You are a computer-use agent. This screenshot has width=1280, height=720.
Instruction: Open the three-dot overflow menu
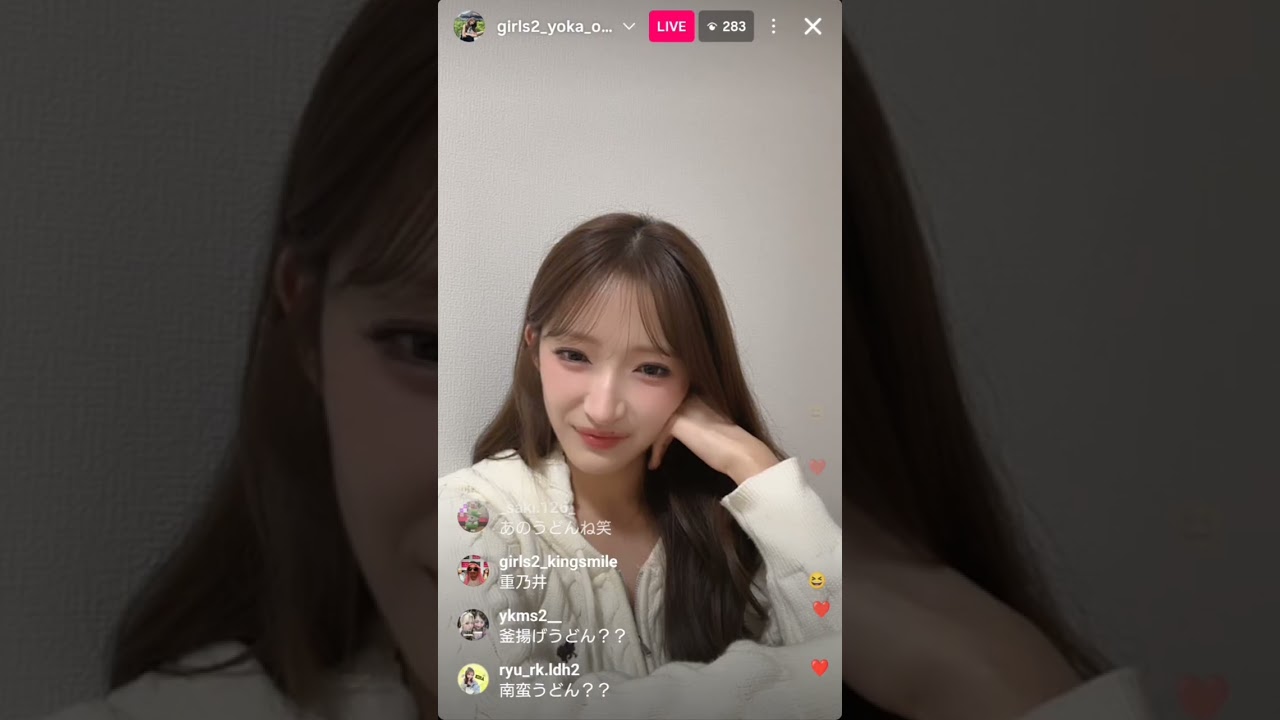(x=773, y=27)
